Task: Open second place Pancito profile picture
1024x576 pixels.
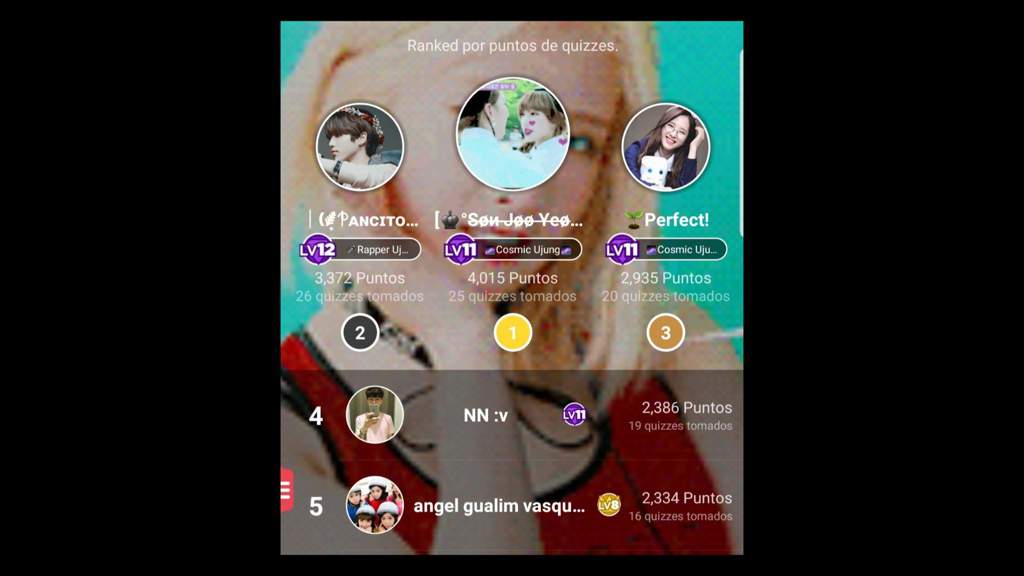Action: 360,147
